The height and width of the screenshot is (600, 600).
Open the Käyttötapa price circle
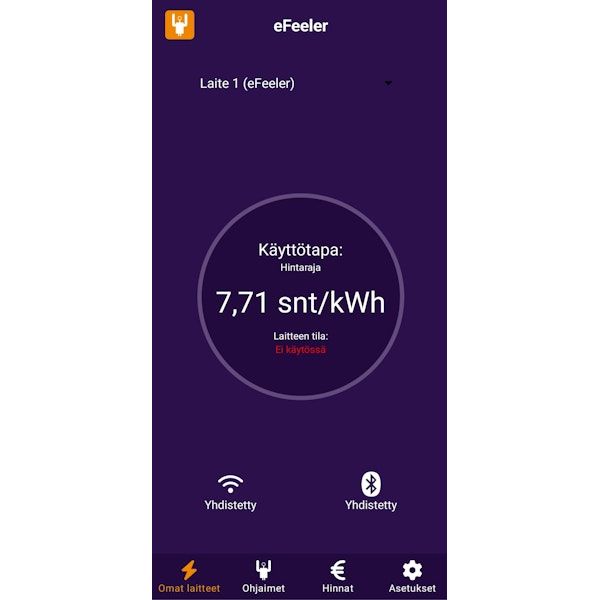[300, 296]
